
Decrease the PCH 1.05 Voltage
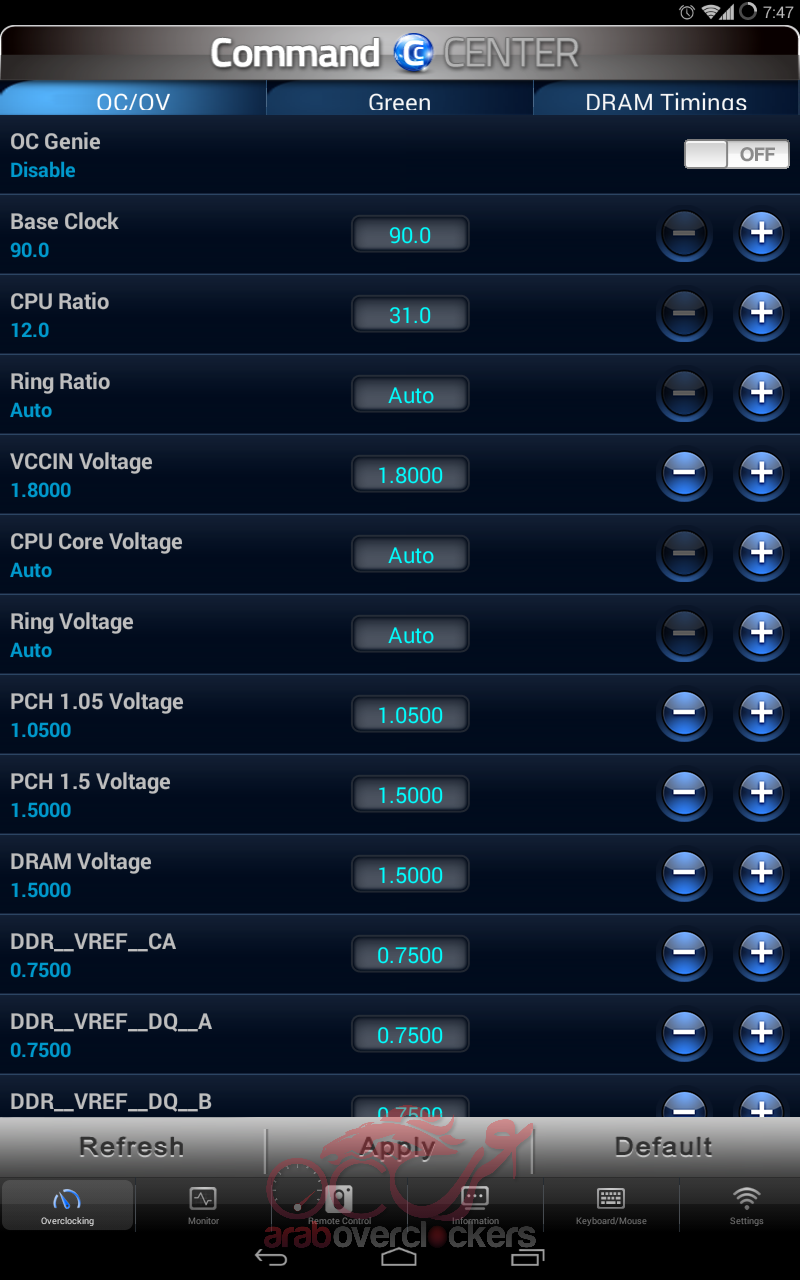pyautogui.click(x=684, y=713)
